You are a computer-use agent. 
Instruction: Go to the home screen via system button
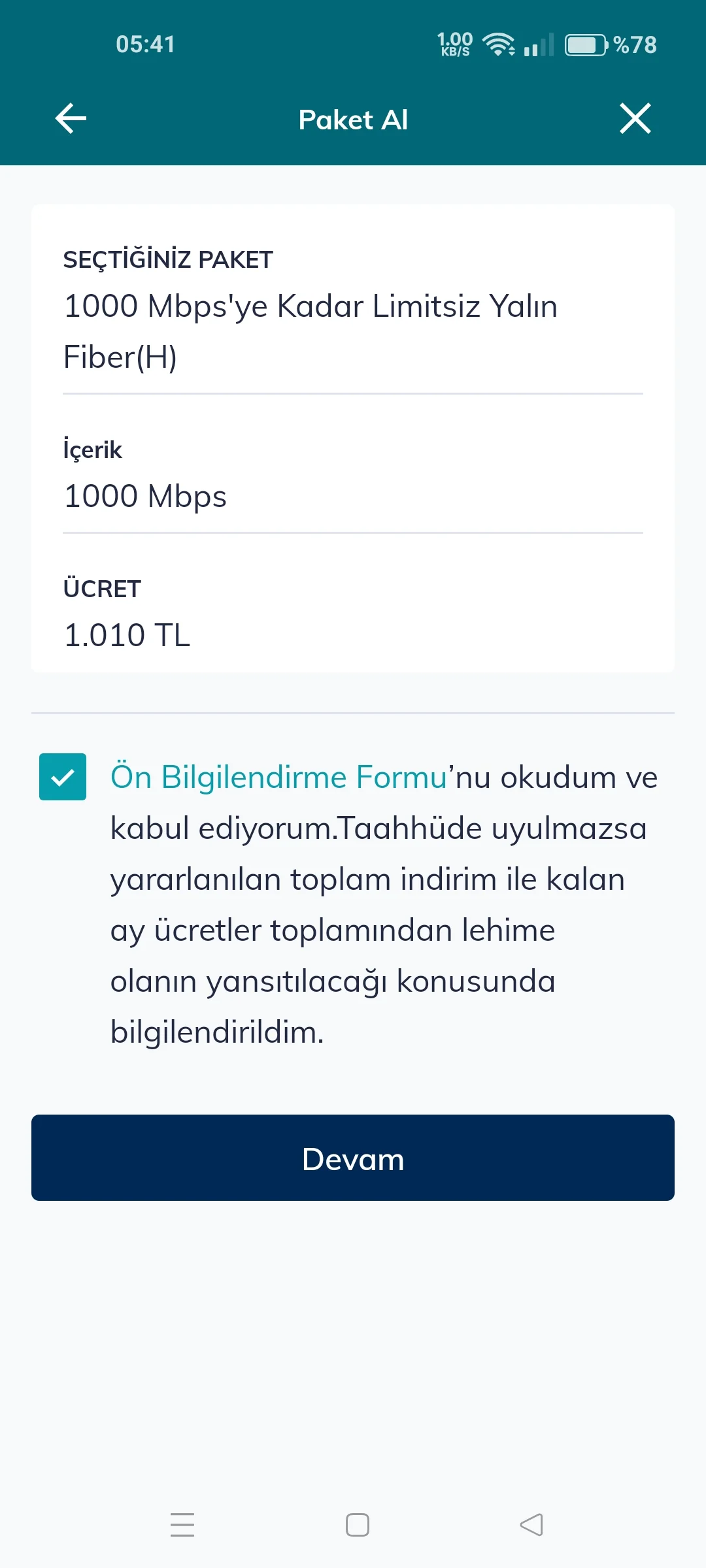click(357, 1525)
